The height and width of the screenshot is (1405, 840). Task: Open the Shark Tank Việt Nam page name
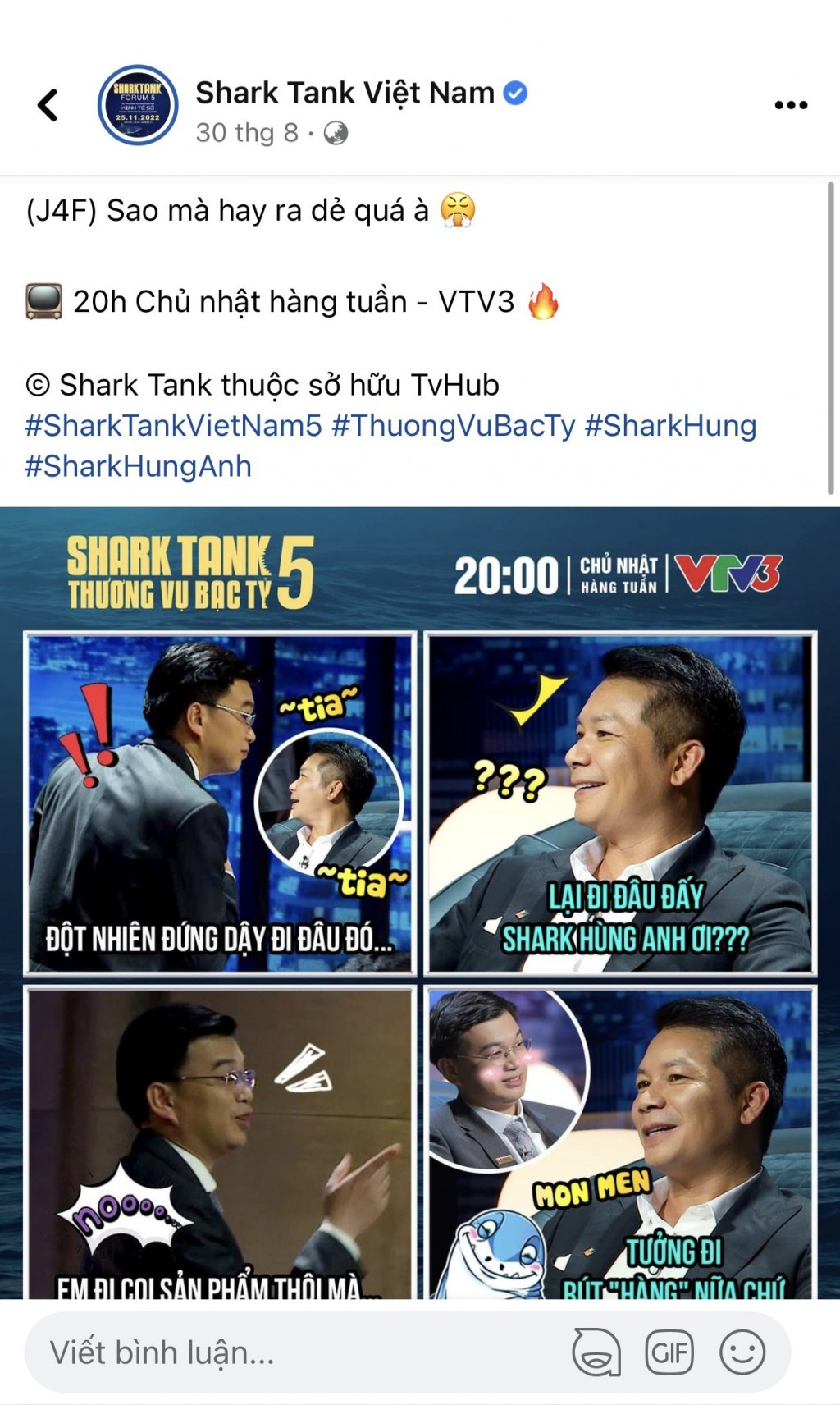345,92
